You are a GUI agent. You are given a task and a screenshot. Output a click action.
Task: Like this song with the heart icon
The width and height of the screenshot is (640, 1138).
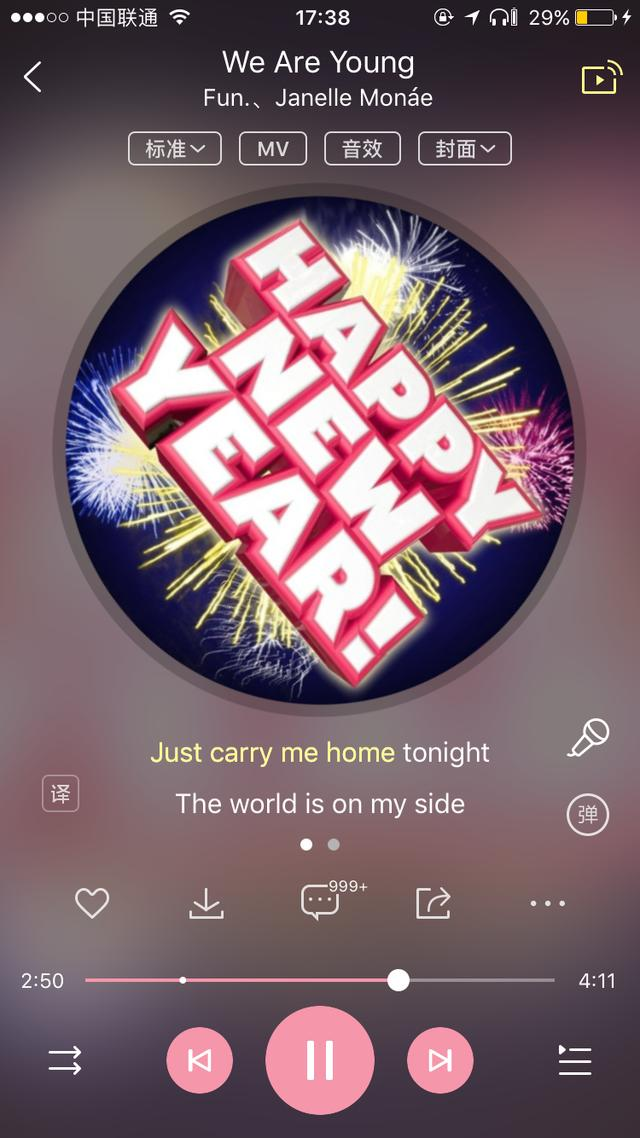click(92, 904)
